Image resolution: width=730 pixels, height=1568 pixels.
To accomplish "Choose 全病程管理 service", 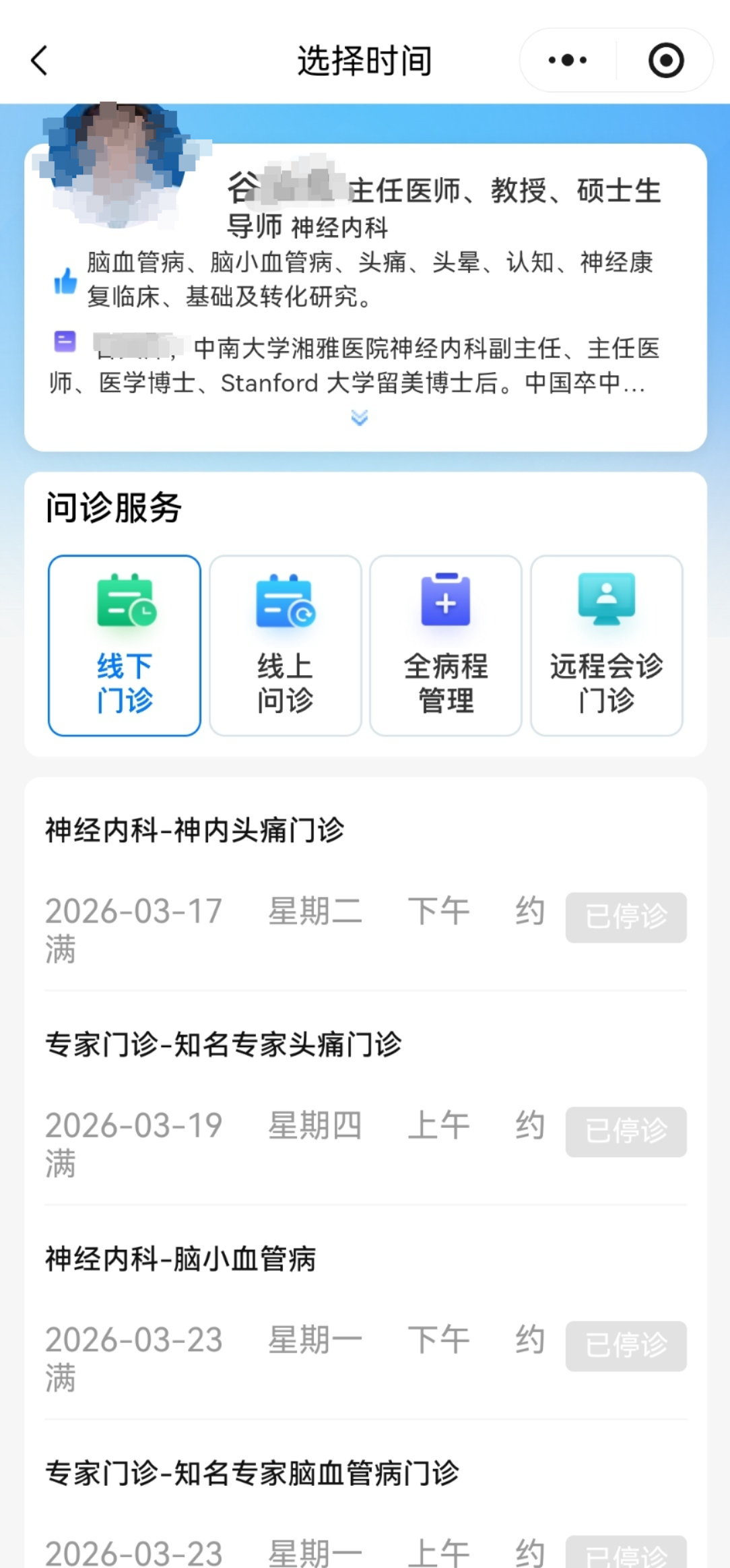I will pyautogui.click(x=445, y=646).
